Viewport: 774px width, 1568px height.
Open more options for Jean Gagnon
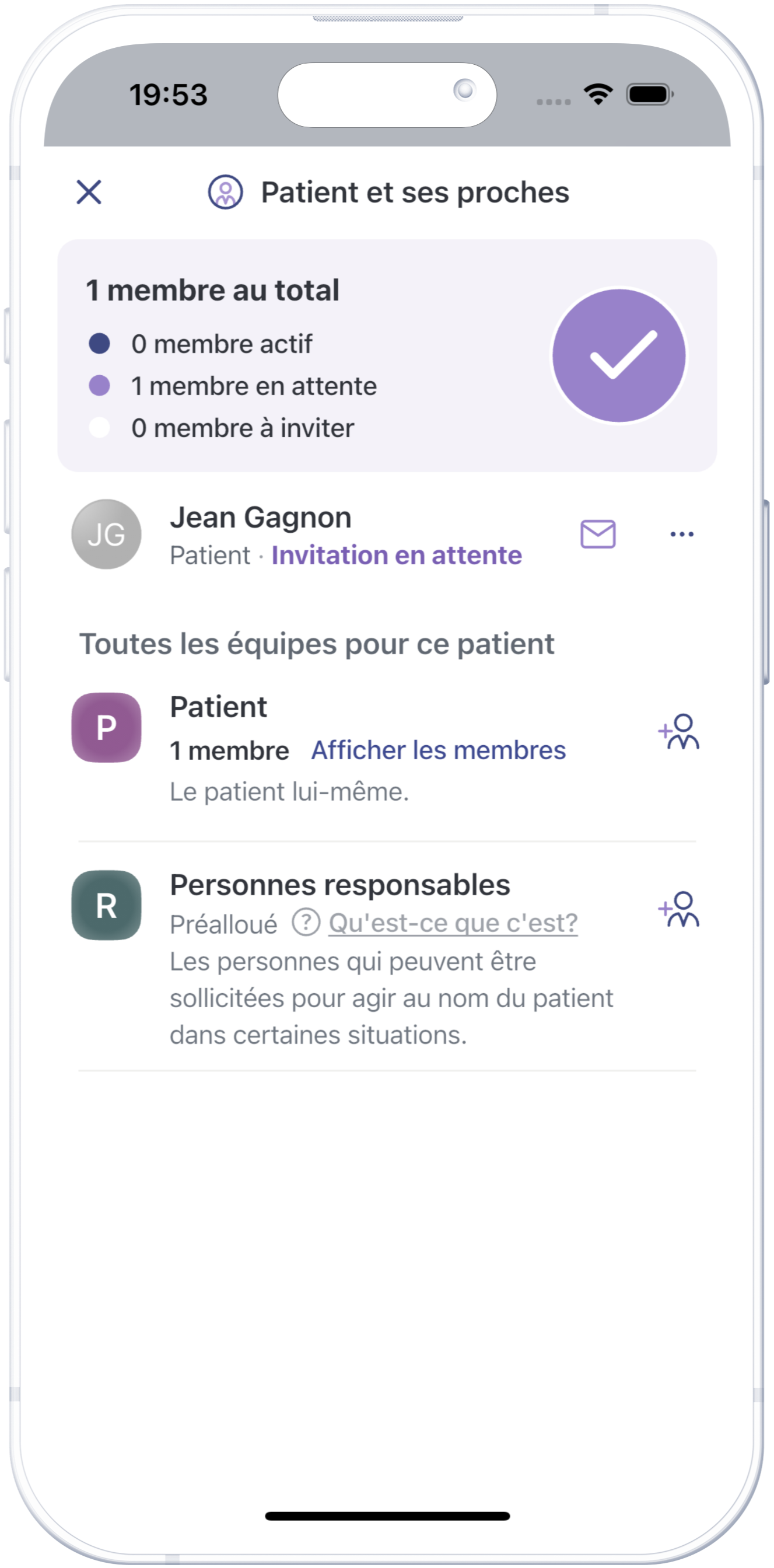coord(681,534)
